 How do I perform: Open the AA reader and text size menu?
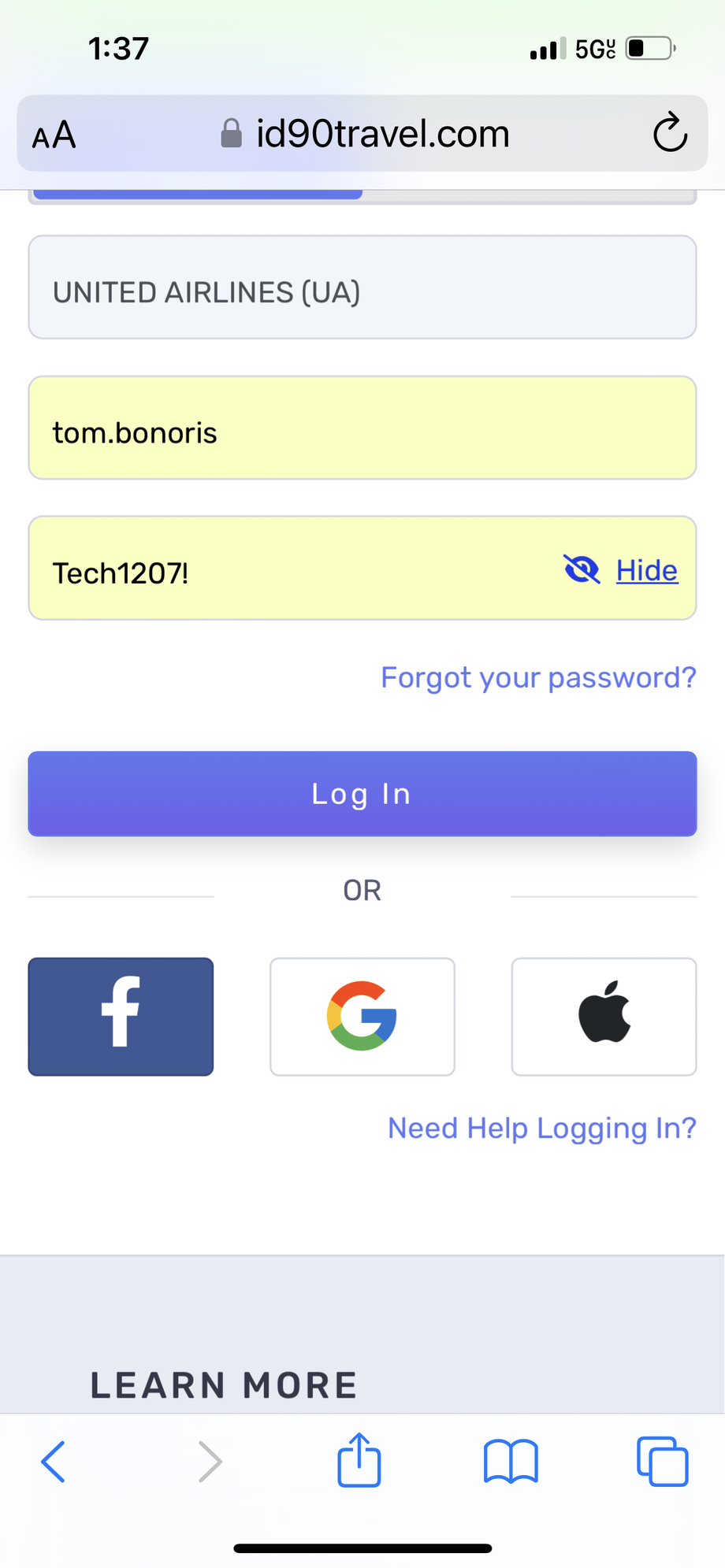pos(54,135)
